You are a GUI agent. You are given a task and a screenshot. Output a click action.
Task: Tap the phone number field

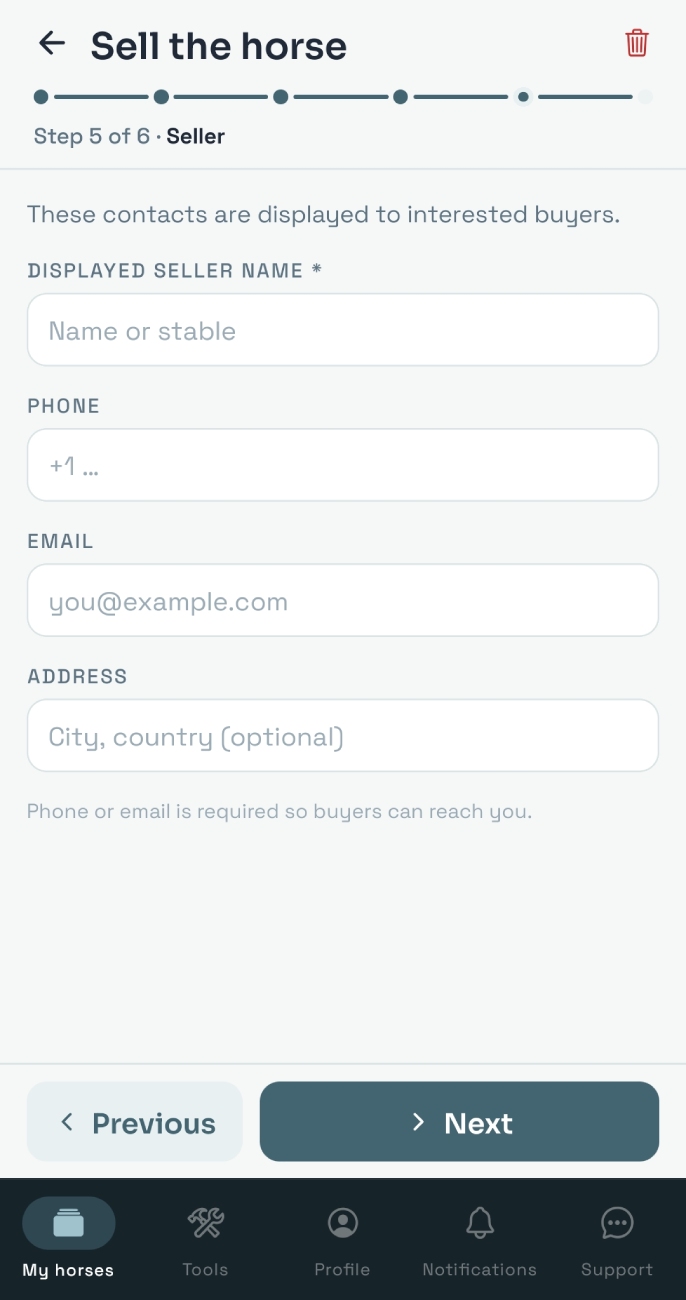click(x=343, y=465)
